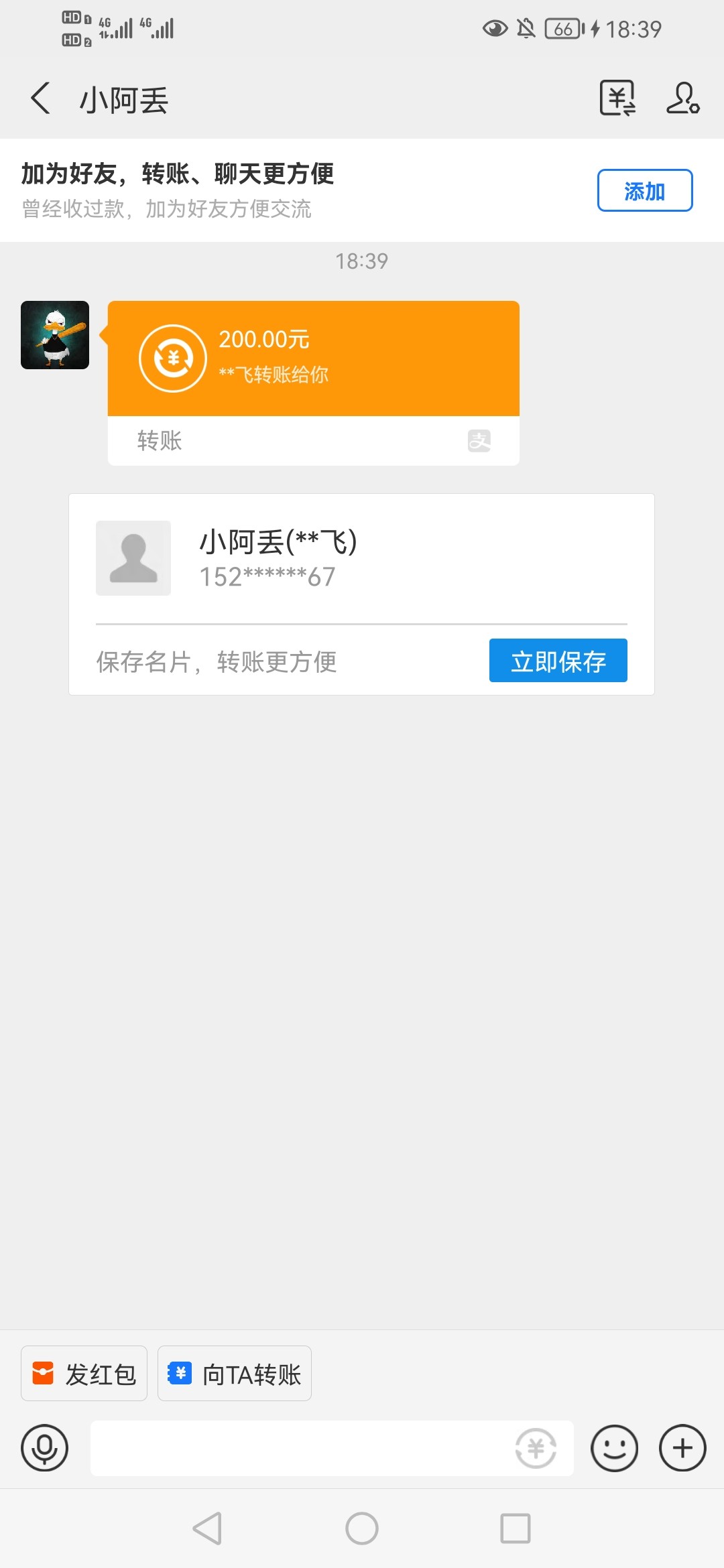Tap the back arrow to leave chat
Viewport: 724px width, 1568px height.
point(40,98)
